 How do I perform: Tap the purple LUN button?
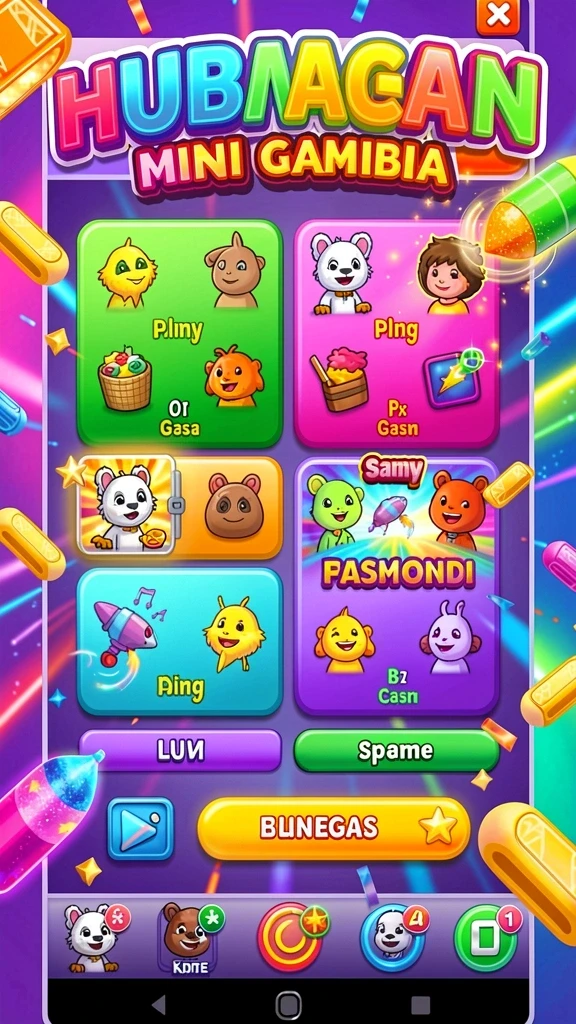tap(180, 750)
